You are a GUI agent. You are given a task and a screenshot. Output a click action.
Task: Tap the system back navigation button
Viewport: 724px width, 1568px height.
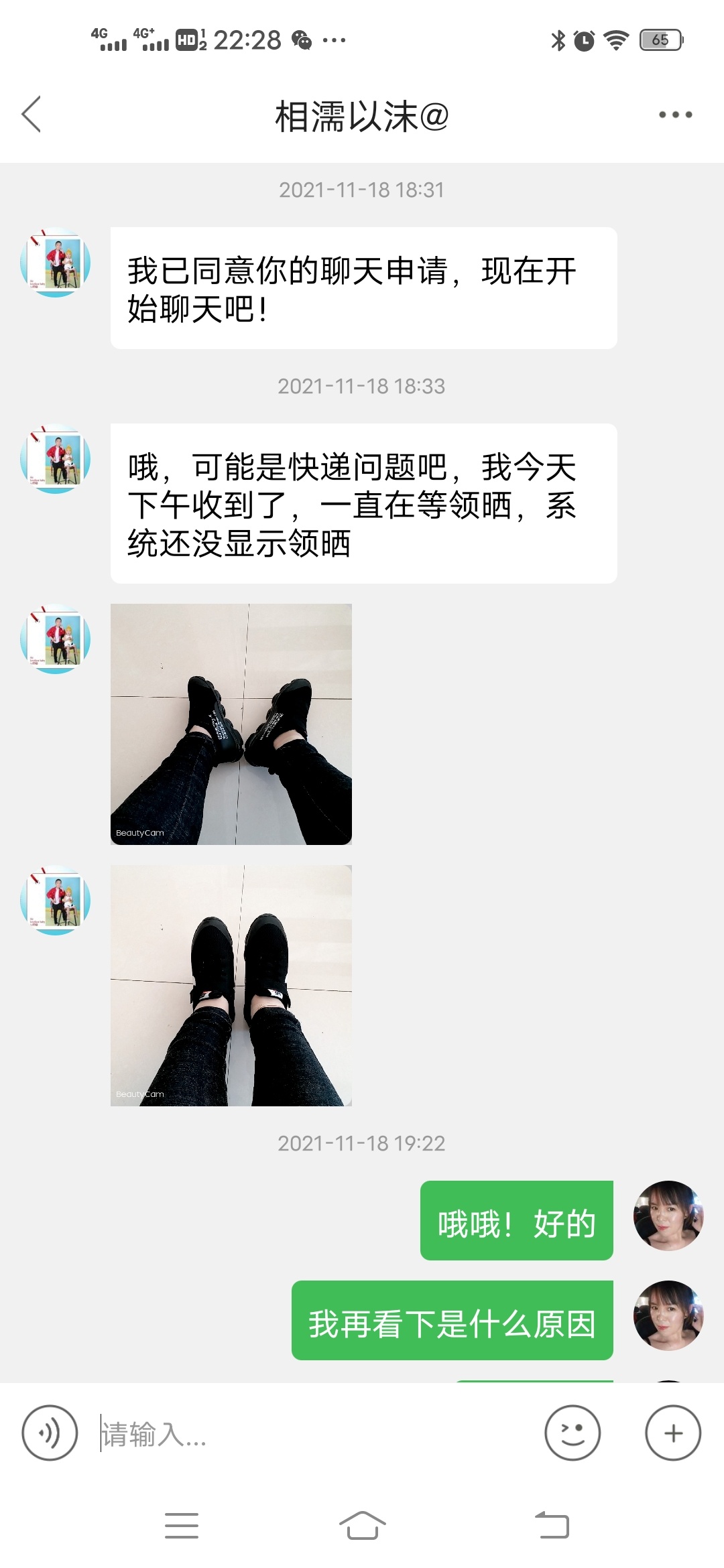tap(552, 1526)
